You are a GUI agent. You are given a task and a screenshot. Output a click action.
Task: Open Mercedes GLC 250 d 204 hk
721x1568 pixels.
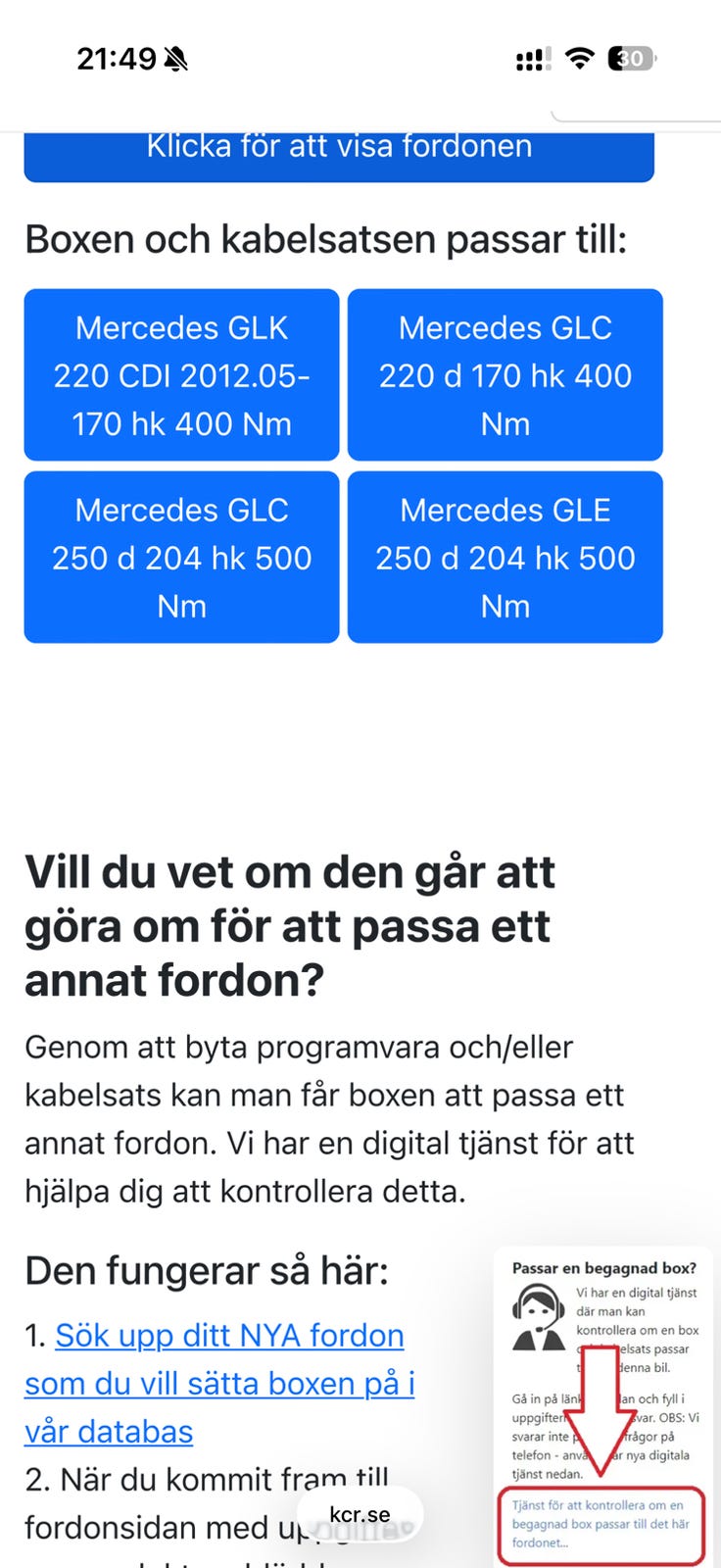(x=182, y=557)
